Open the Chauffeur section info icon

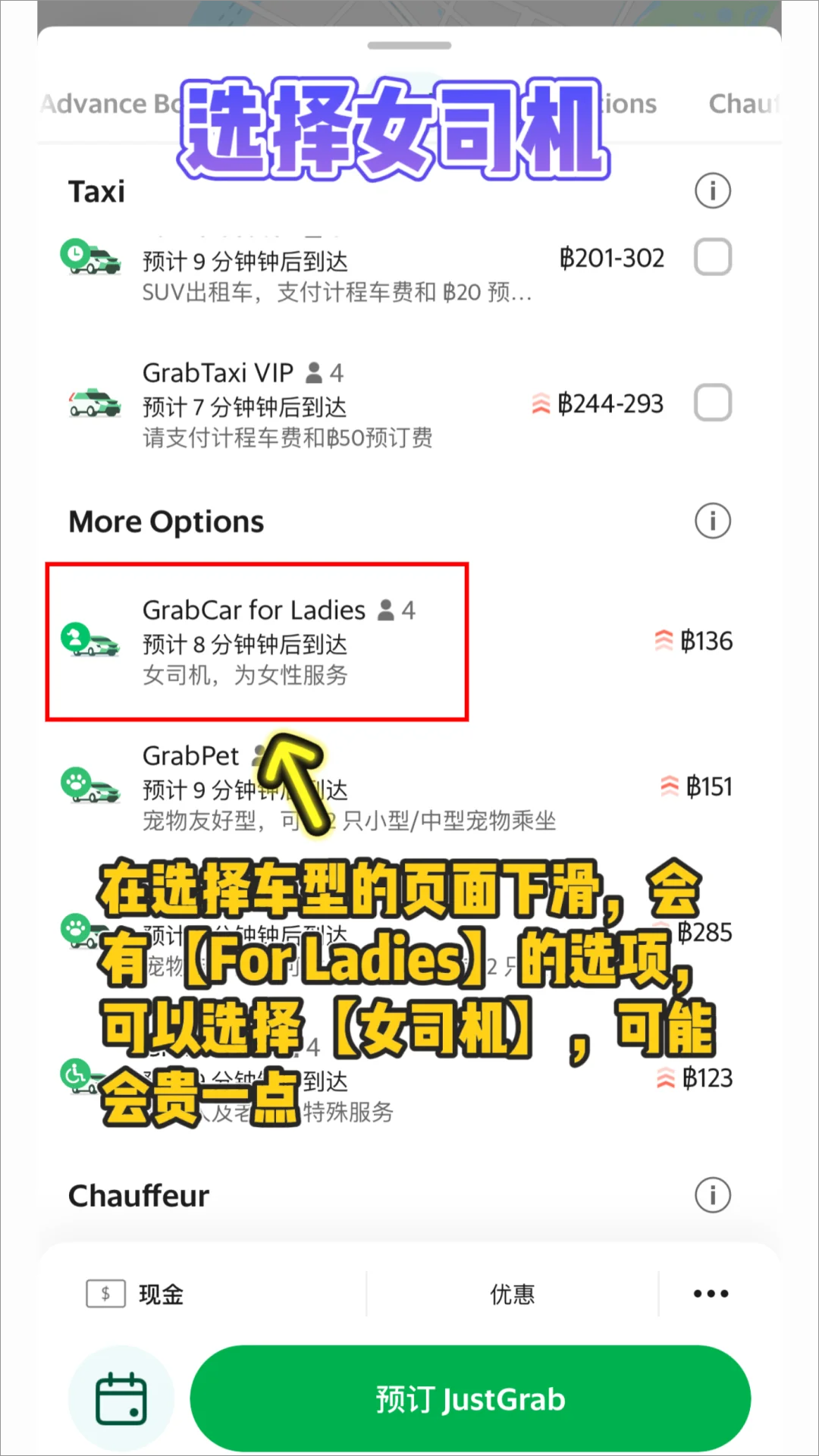tap(712, 1196)
